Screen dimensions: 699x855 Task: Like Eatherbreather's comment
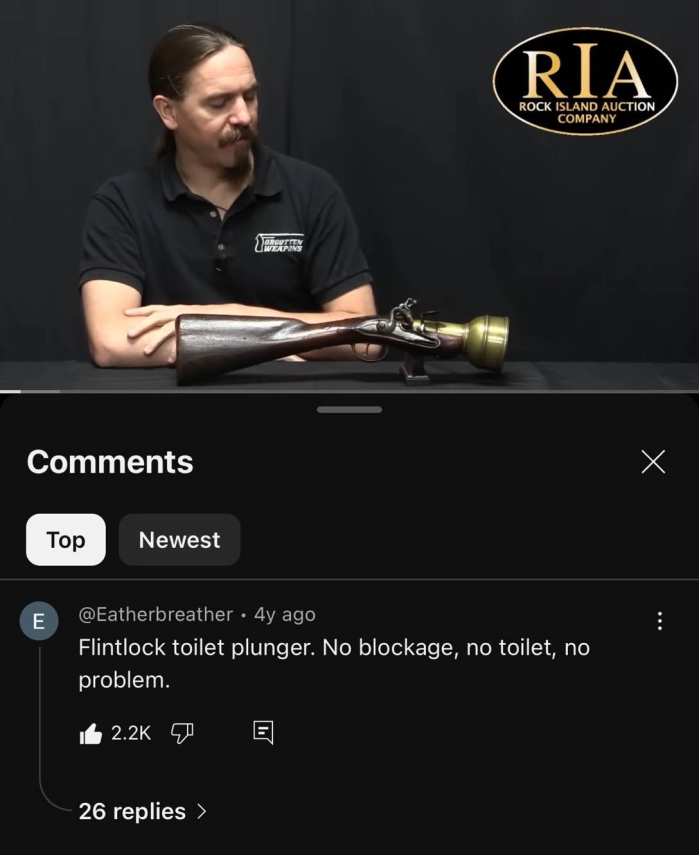(91, 733)
